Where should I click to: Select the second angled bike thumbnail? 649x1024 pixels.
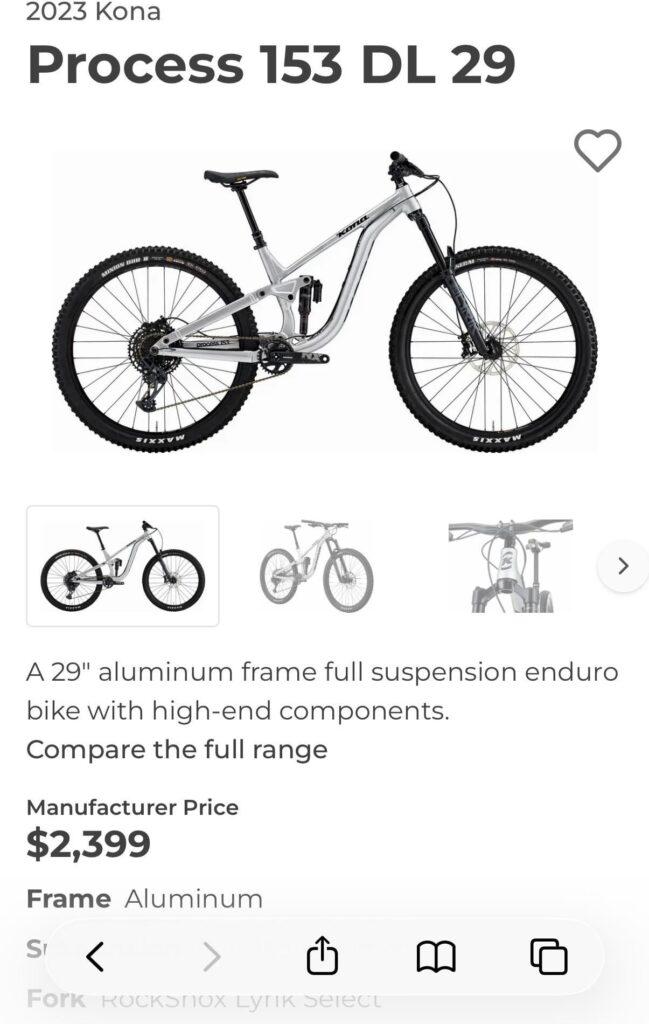(x=316, y=566)
